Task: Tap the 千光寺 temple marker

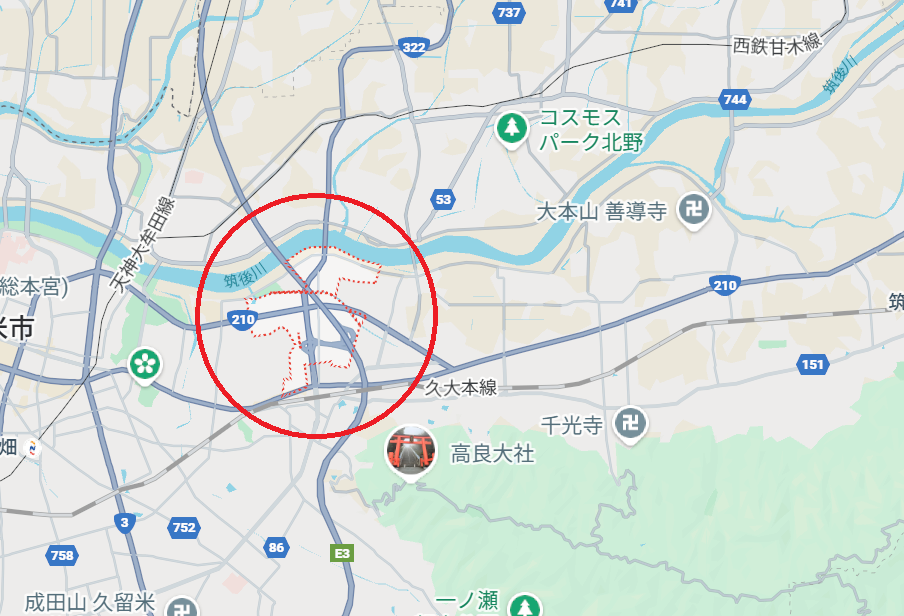Action: click(630, 424)
